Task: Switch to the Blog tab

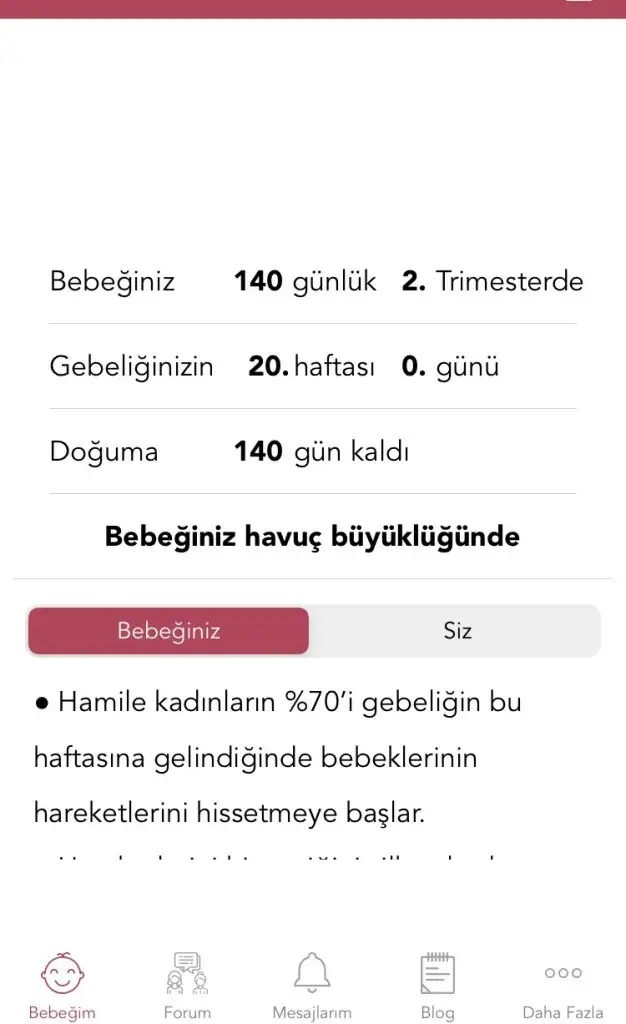Action: tap(437, 986)
